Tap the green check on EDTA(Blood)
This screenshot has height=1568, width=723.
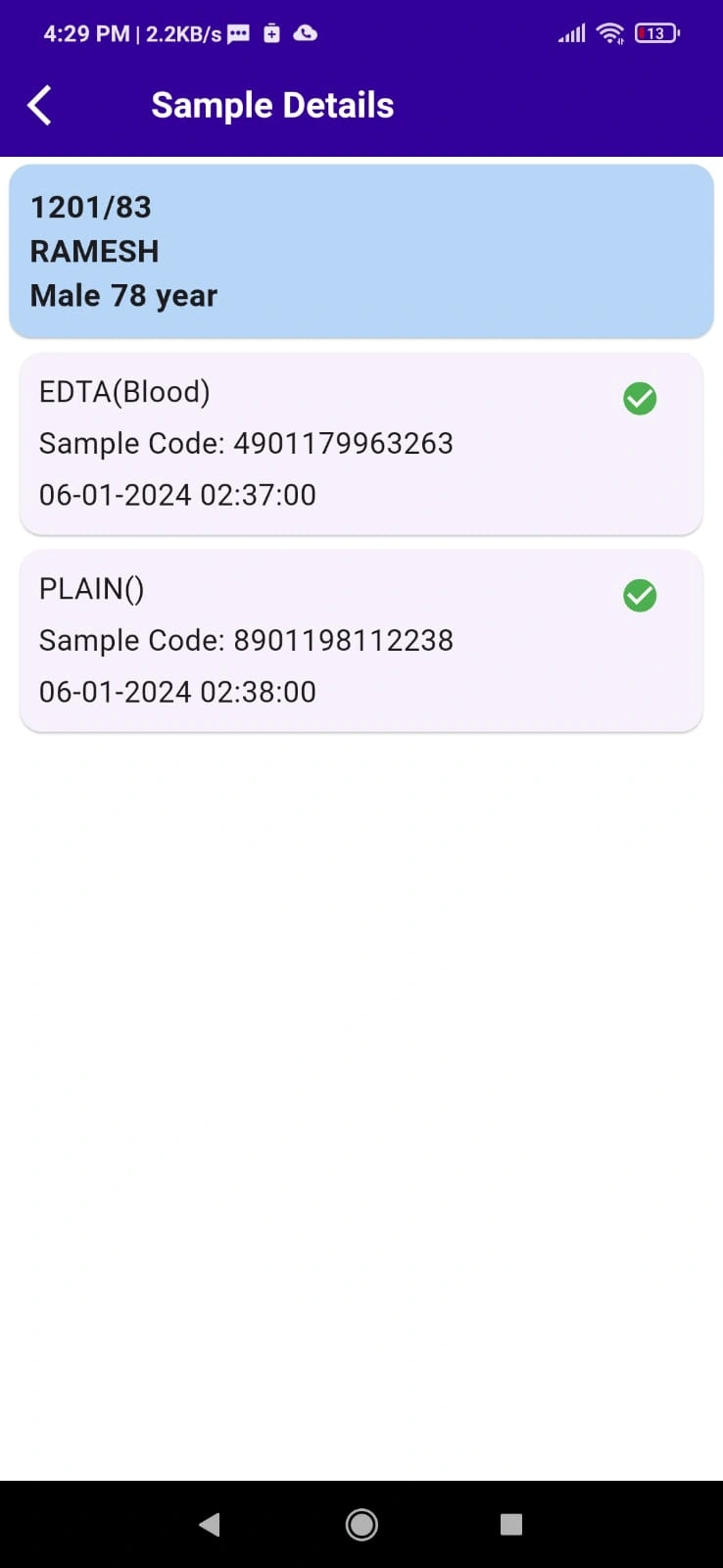coord(640,399)
